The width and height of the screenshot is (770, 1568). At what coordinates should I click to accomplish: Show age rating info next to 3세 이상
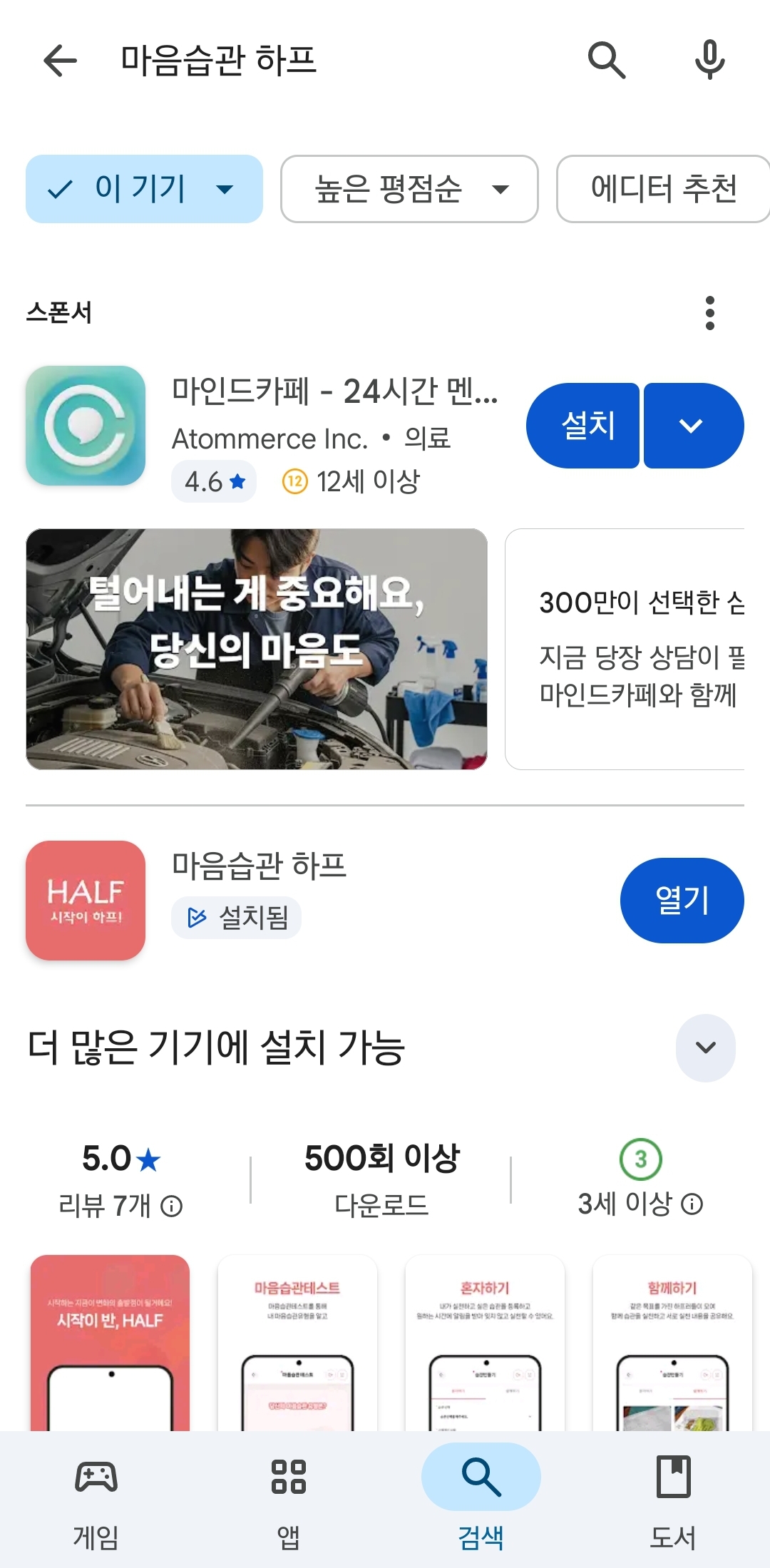692,1204
